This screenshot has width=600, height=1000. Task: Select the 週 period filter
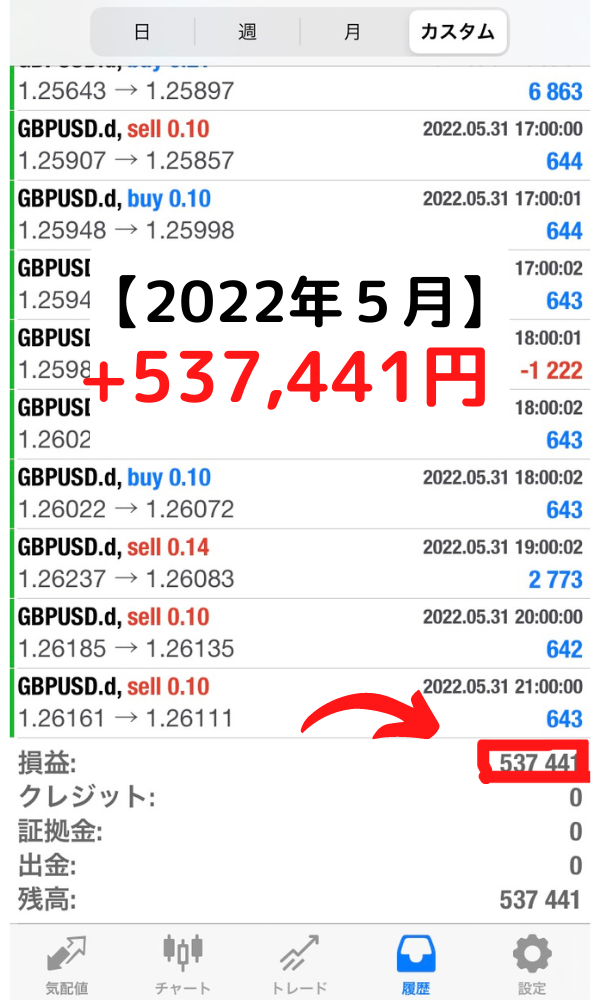[x=247, y=32]
